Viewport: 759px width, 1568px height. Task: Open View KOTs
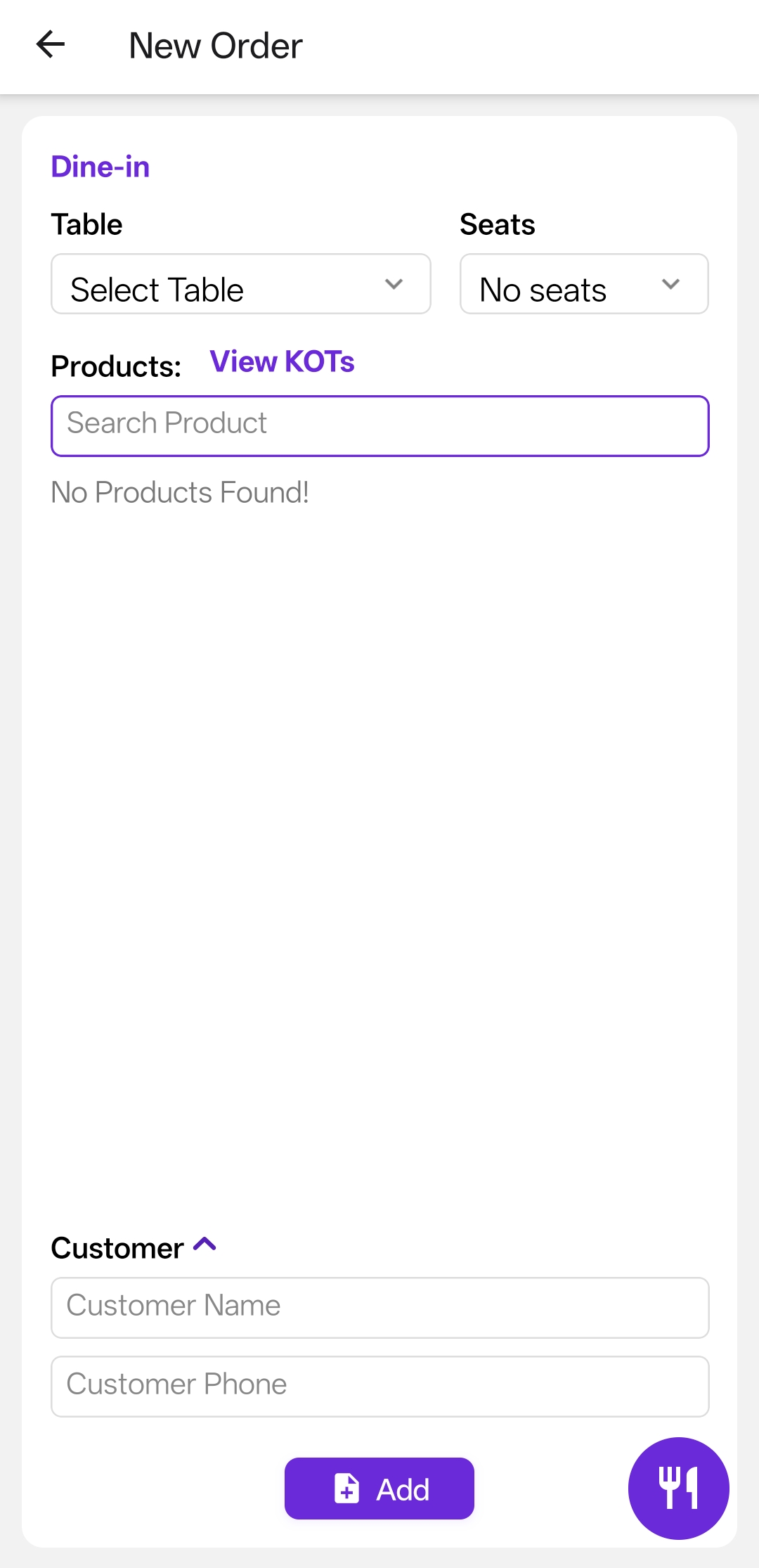click(x=281, y=361)
